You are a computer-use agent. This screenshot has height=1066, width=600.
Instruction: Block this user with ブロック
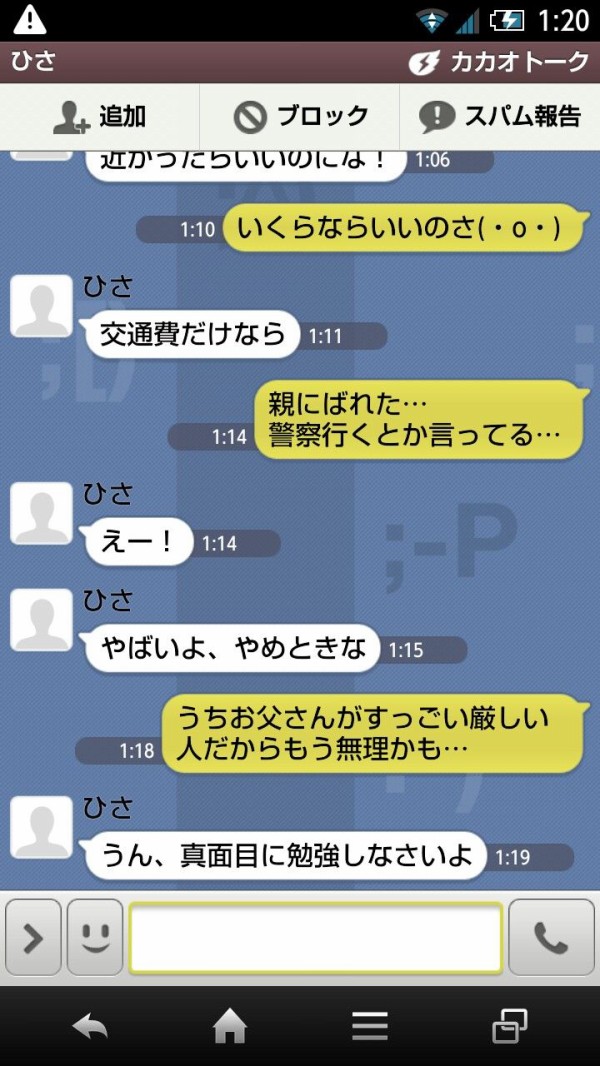pyautogui.click(x=300, y=117)
